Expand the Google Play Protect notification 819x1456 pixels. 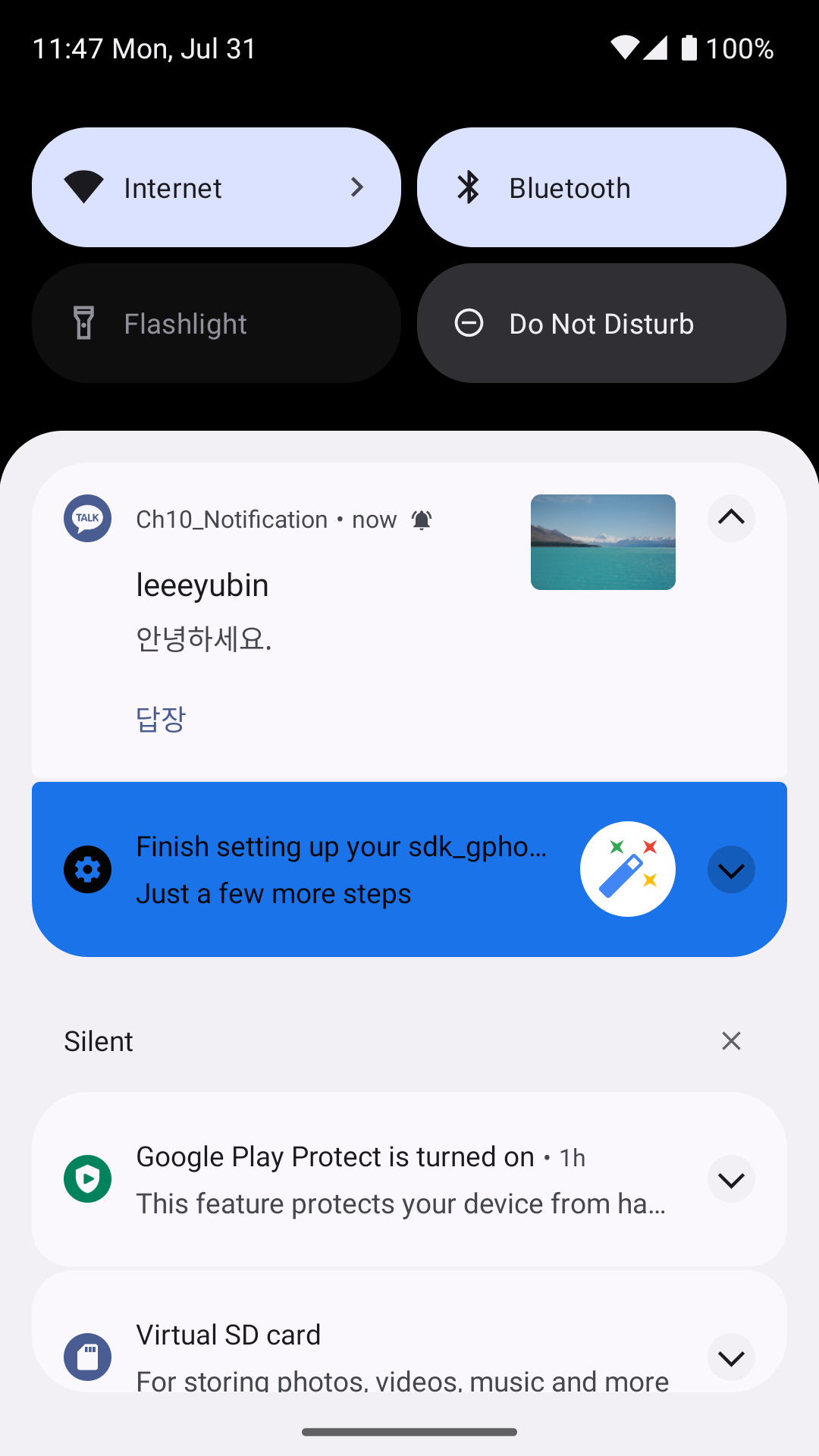coord(731,1179)
